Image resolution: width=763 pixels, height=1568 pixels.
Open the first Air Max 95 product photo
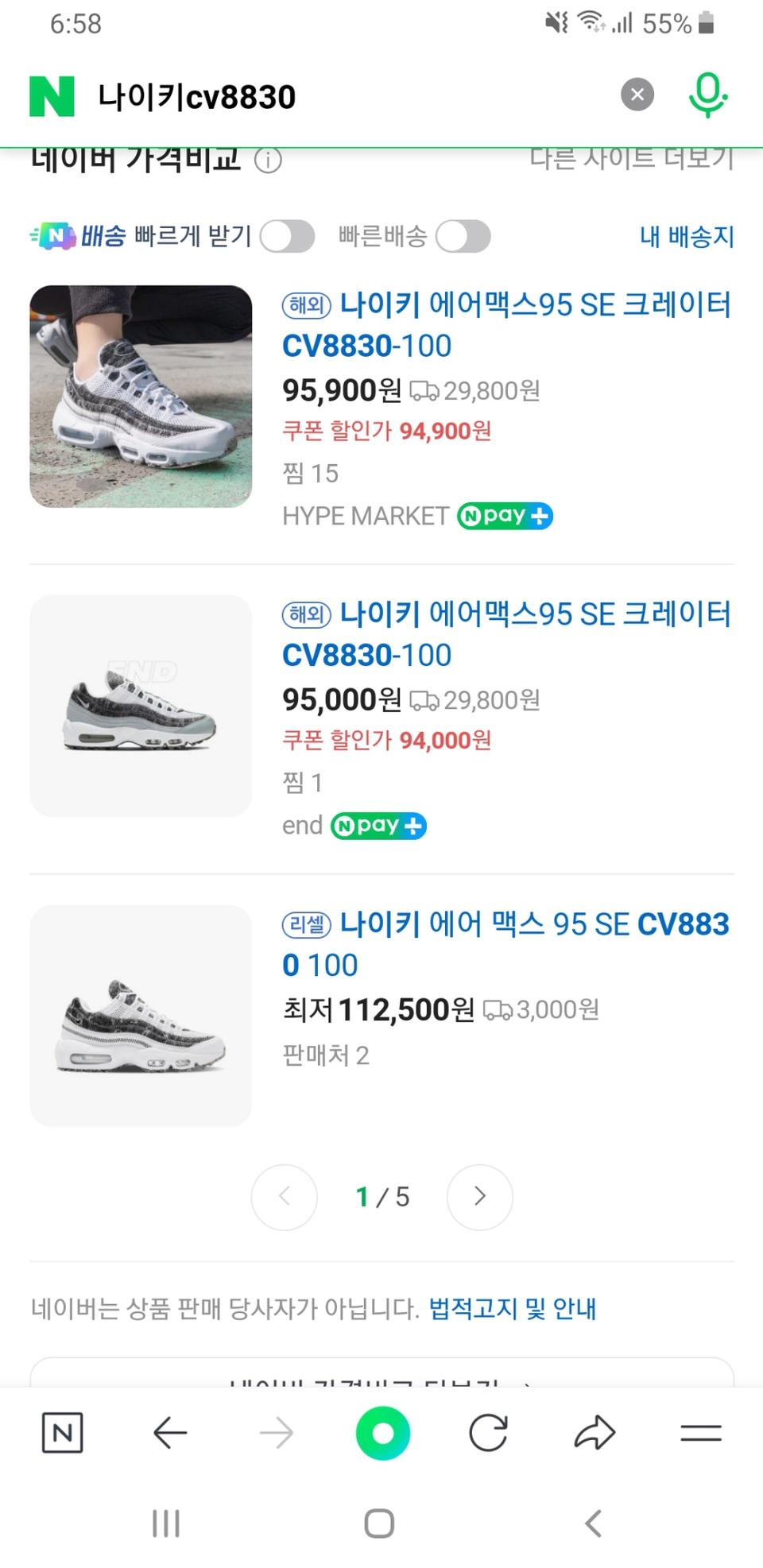140,396
